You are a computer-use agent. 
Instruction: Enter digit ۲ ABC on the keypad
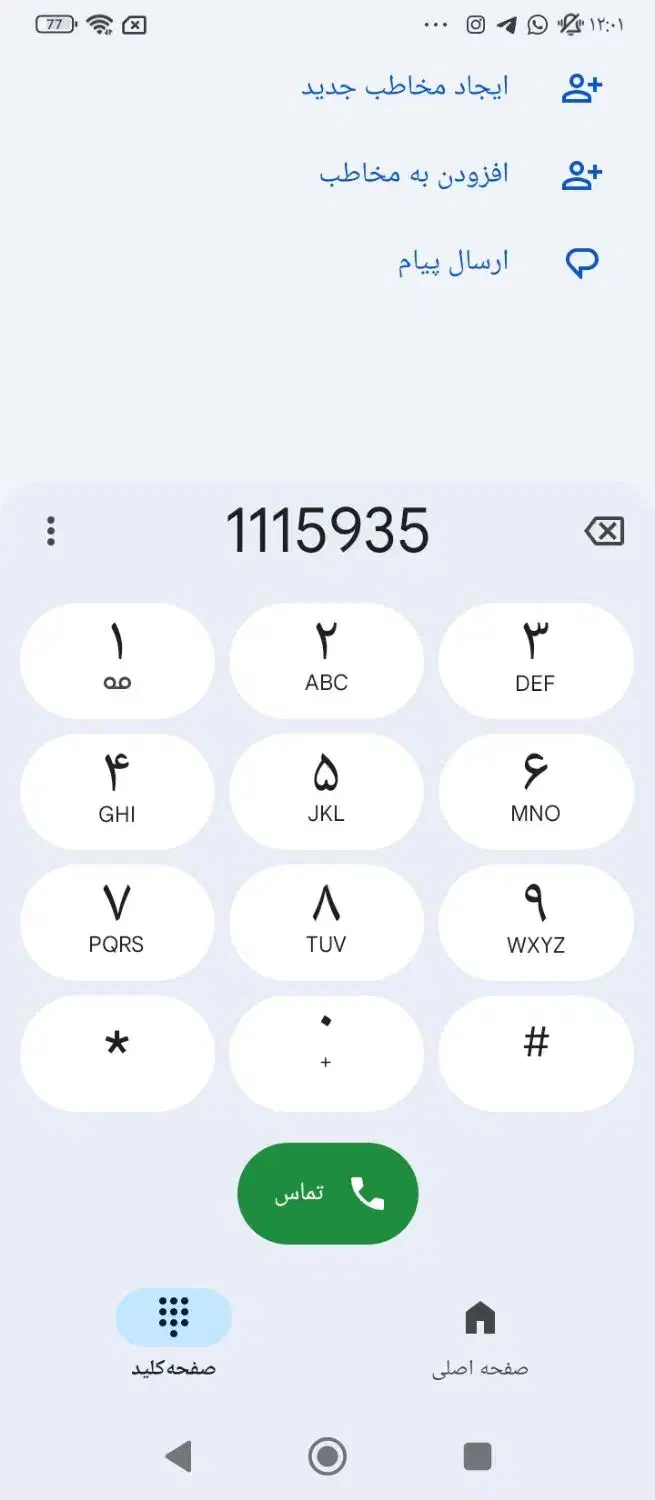coord(327,660)
